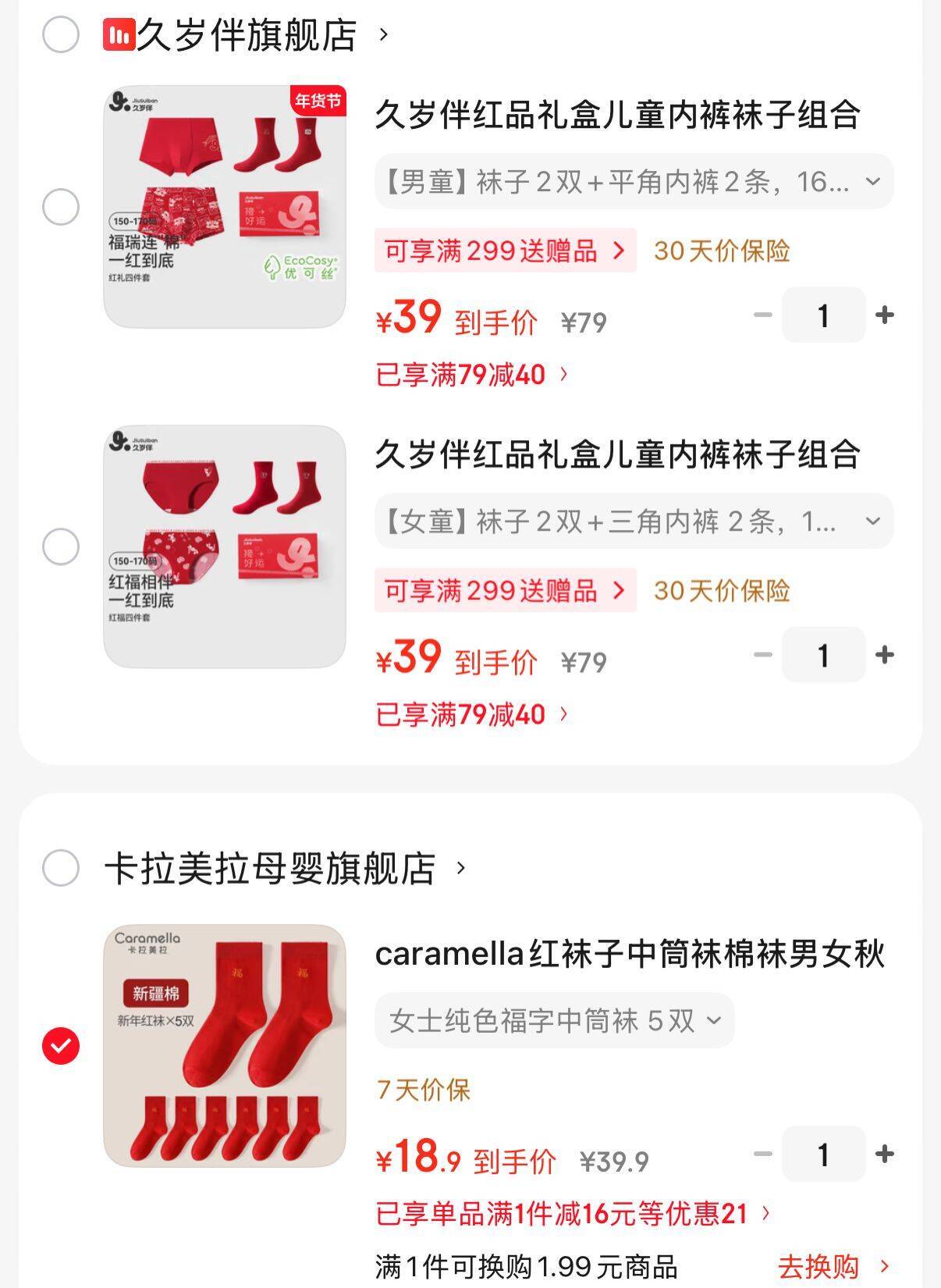941x1288 pixels.
Task: Tap 去换购 for the 1.99元 add-on
Action: (833, 1266)
